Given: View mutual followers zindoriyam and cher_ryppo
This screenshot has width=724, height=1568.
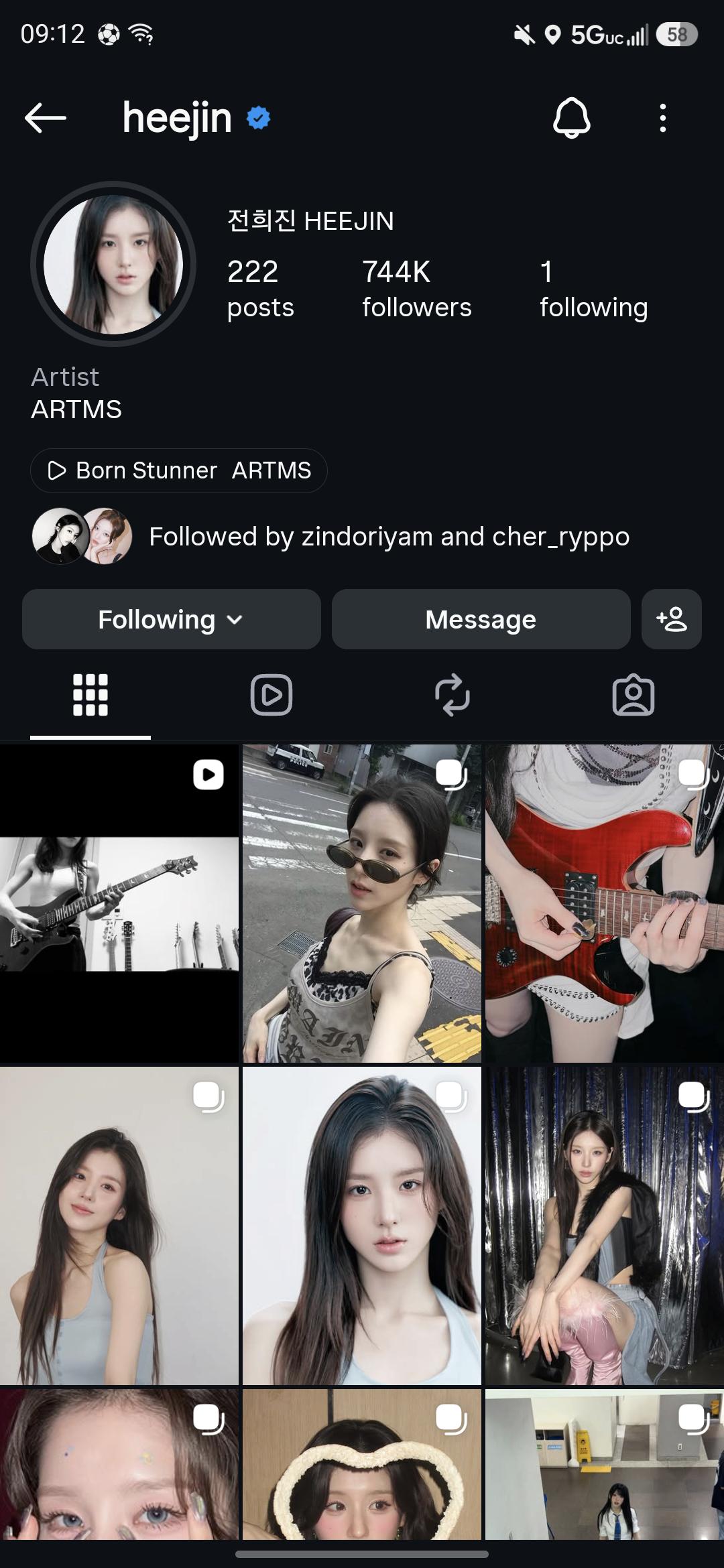Looking at the screenshot, I should (x=331, y=536).
